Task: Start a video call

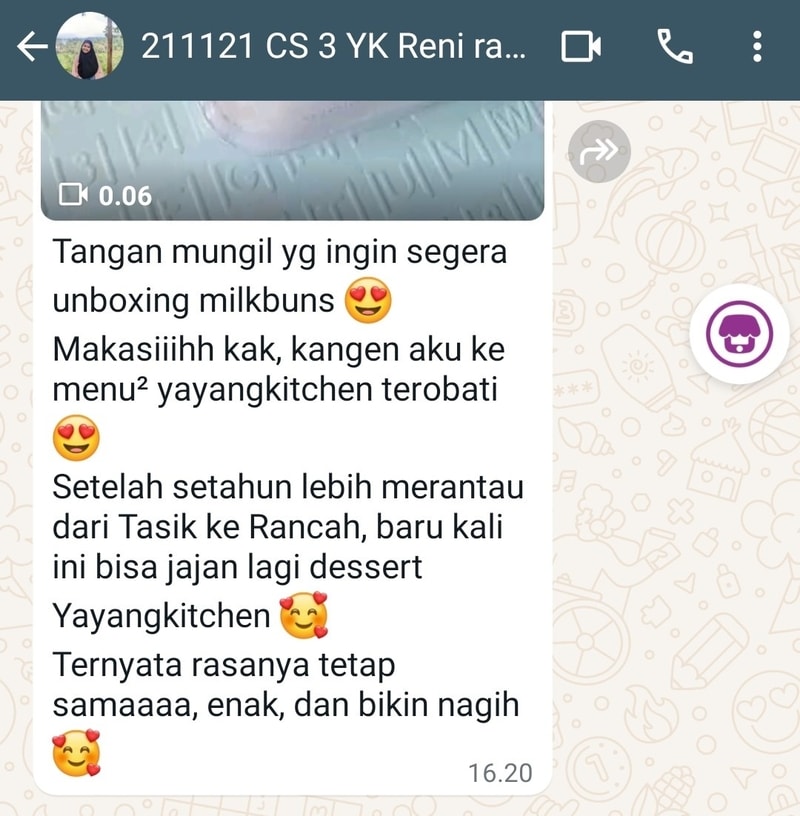Action: [x=581, y=46]
